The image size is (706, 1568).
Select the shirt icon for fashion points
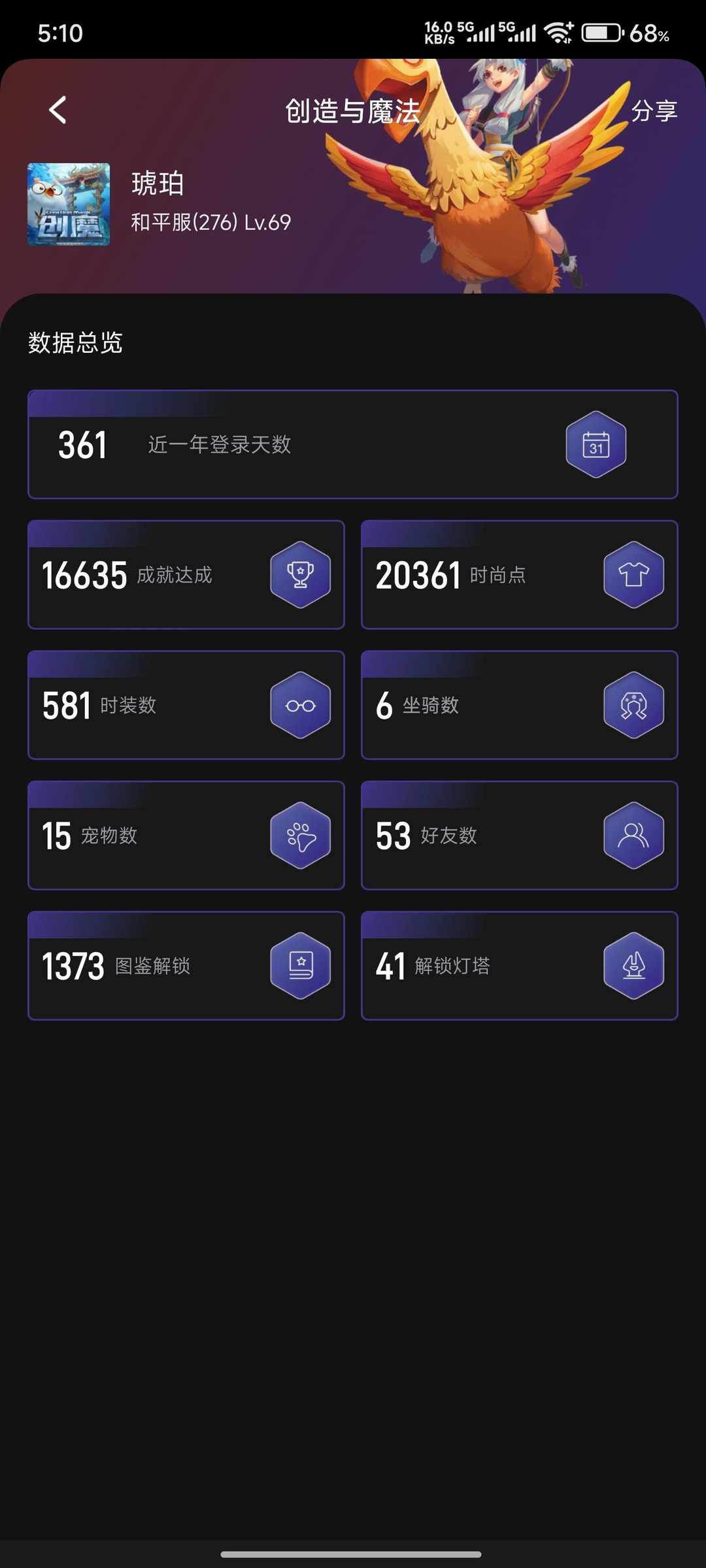pos(633,574)
